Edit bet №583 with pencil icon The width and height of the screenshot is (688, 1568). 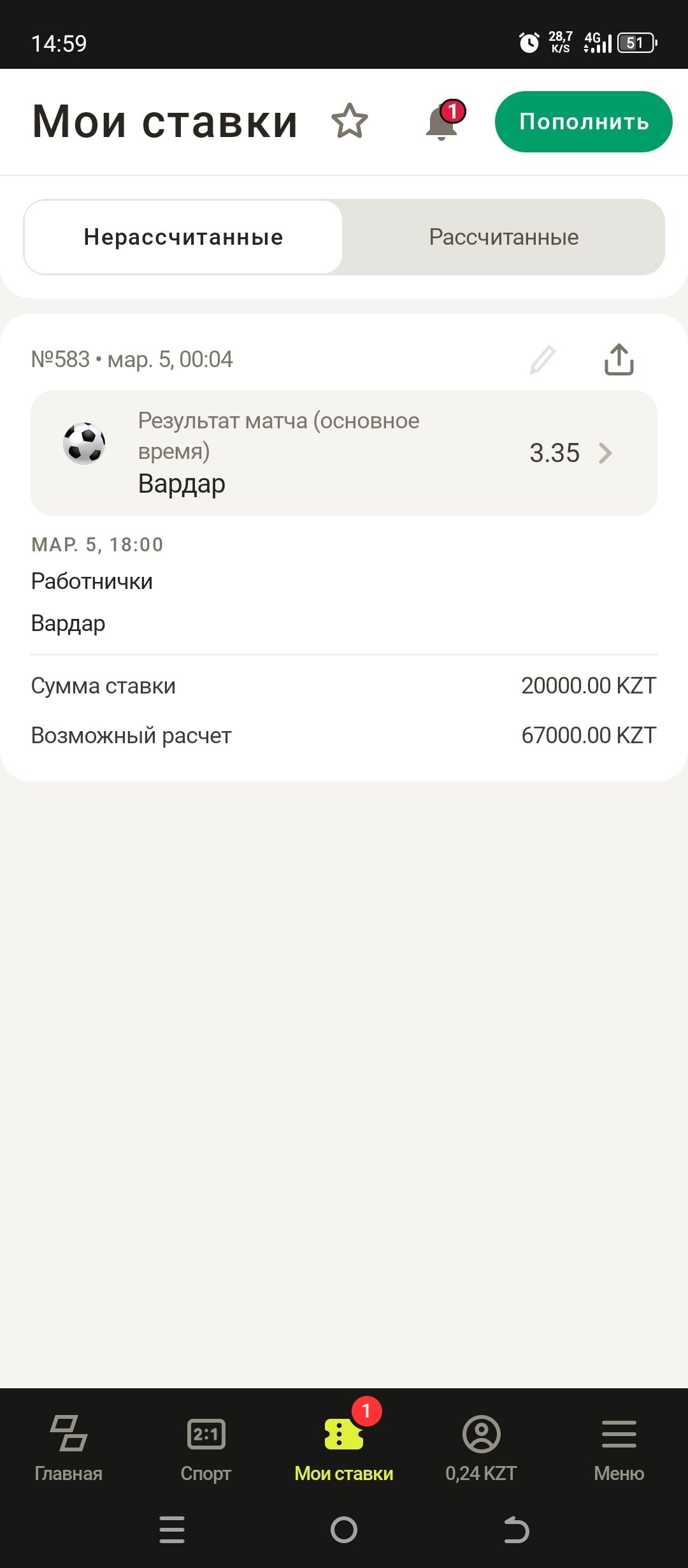click(543, 359)
